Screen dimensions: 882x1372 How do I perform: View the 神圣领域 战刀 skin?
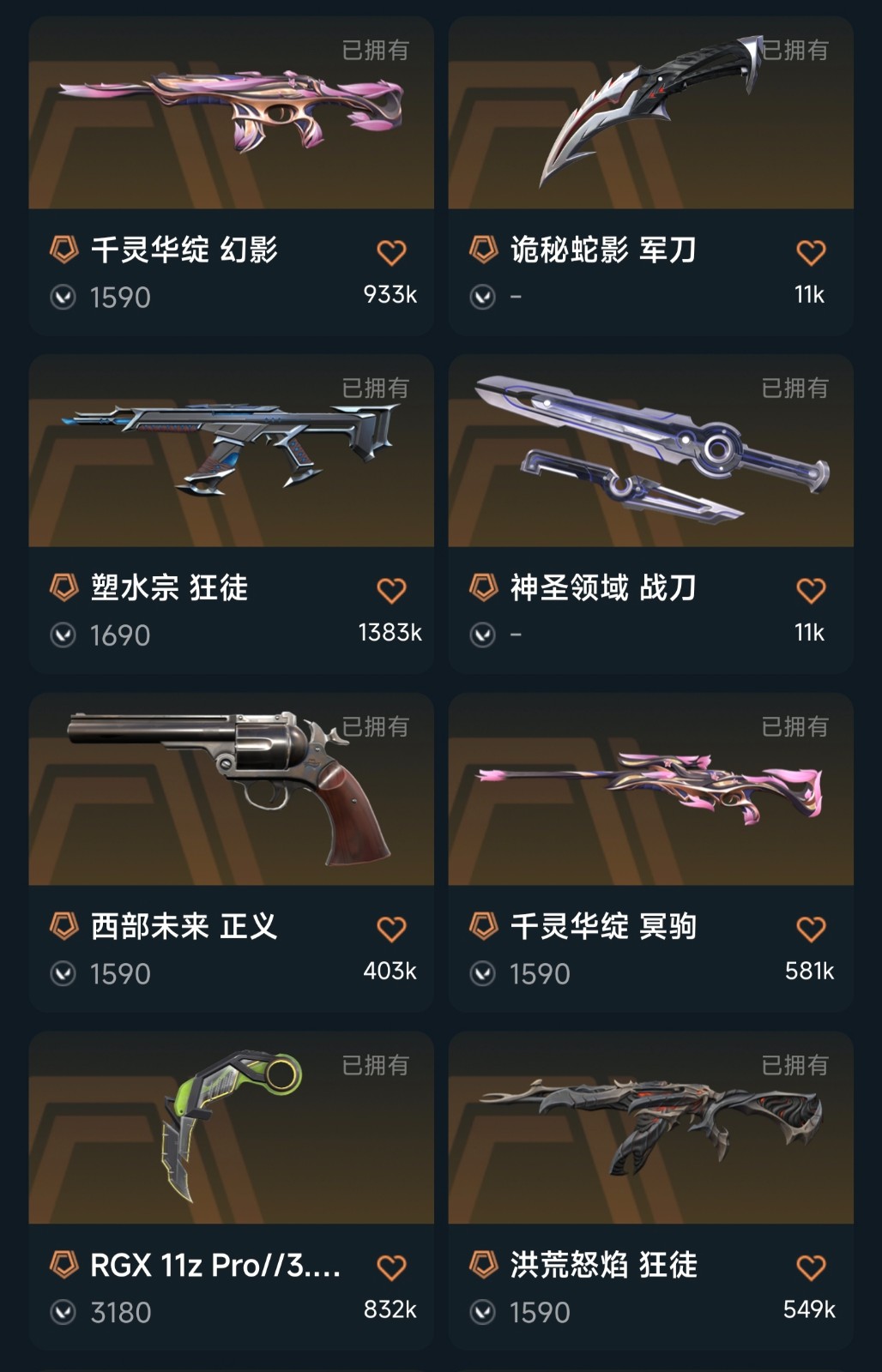click(650, 514)
